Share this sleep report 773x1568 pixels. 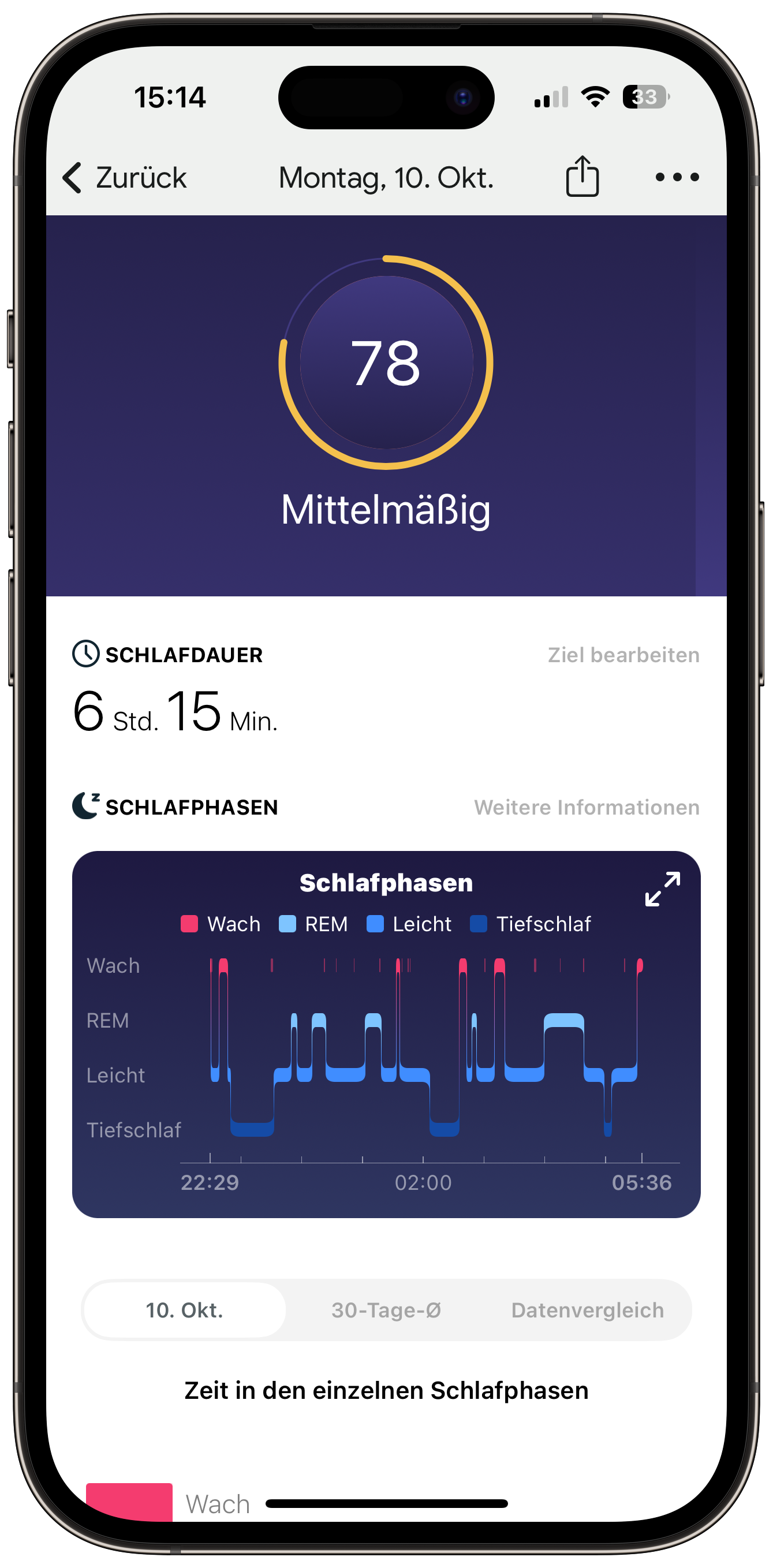[x=582, y=176]
